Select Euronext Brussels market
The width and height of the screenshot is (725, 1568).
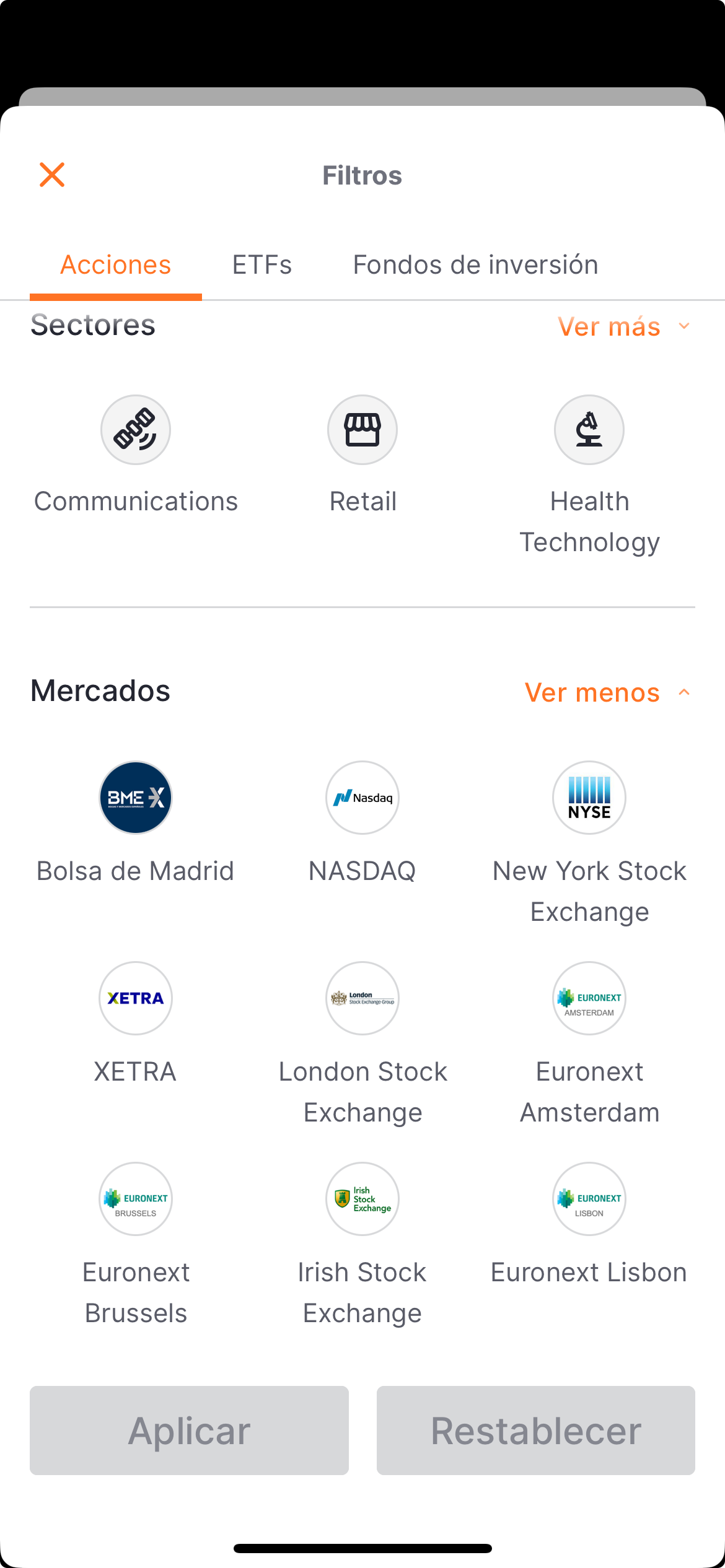click(136, 1244)
